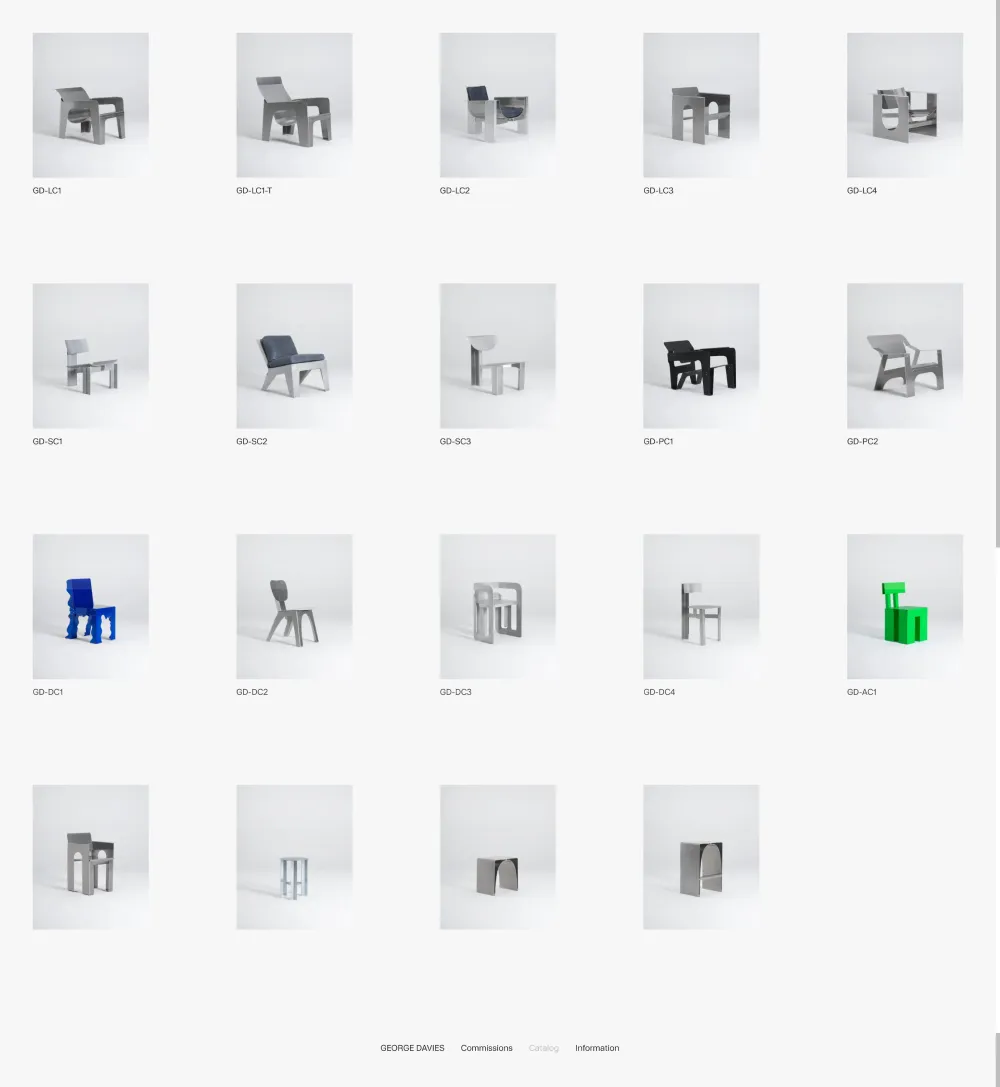This screenshot has height=1087, width=1000.
Task: View the GD-SC1 chair
Action: [90, 356]
